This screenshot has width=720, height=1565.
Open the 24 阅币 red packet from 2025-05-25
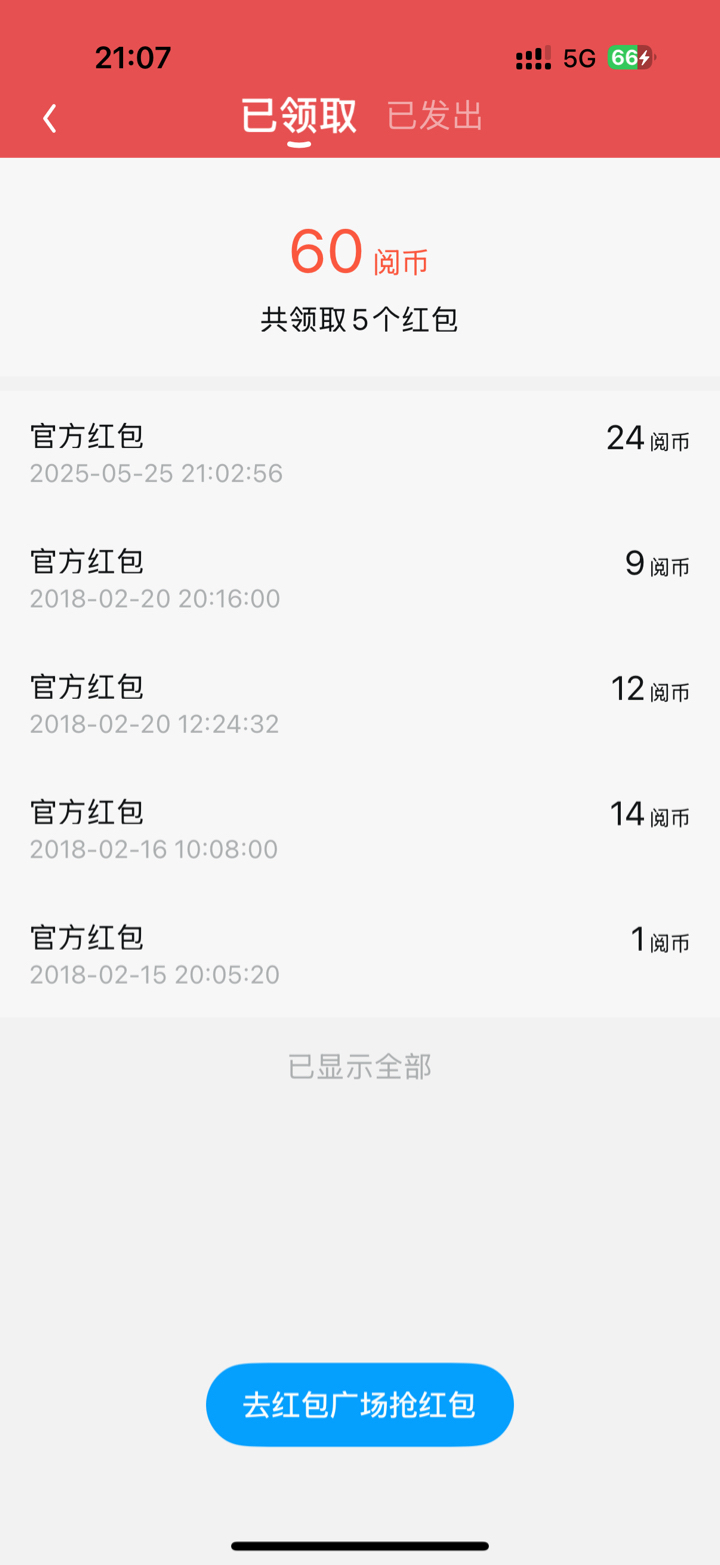pos(360,453)
